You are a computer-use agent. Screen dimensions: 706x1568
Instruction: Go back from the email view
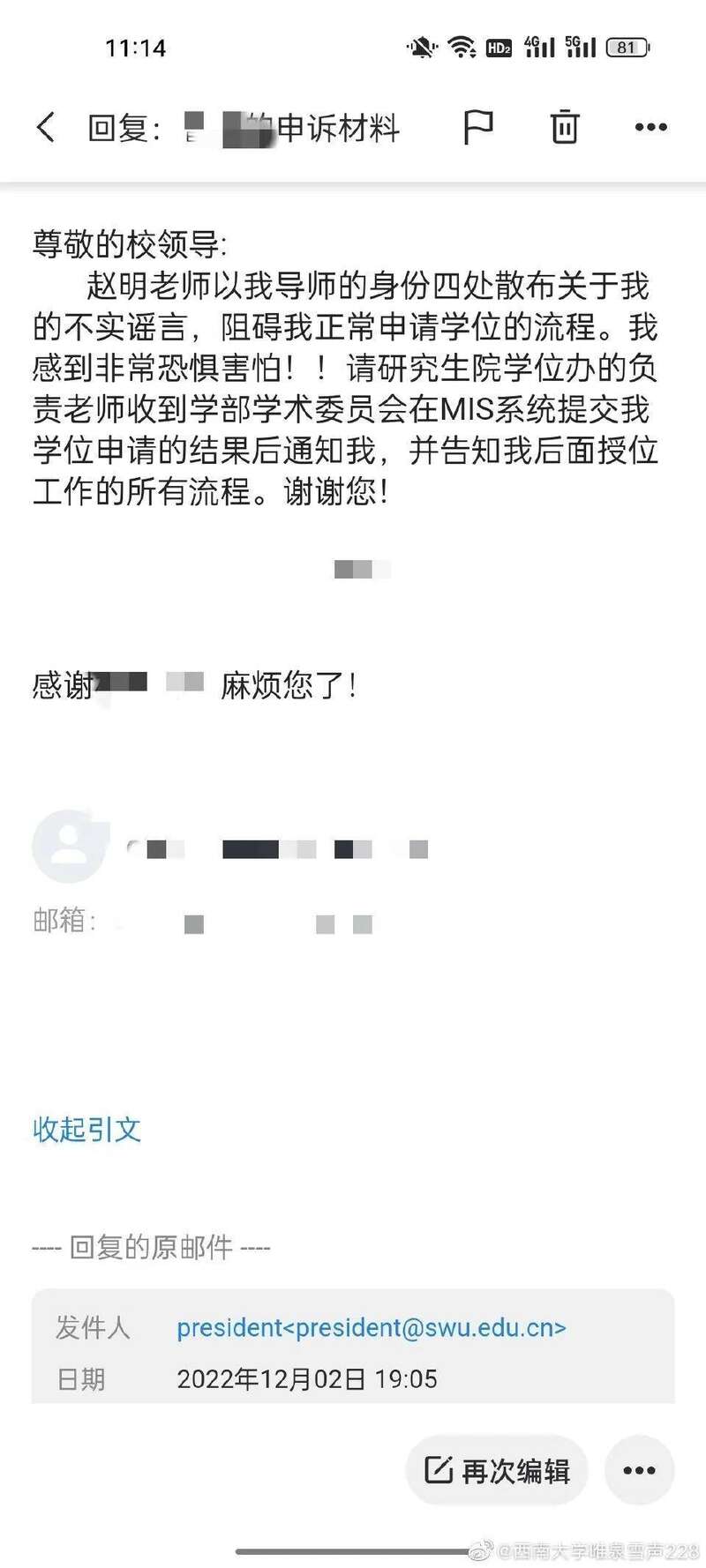[x=46, y=128]
